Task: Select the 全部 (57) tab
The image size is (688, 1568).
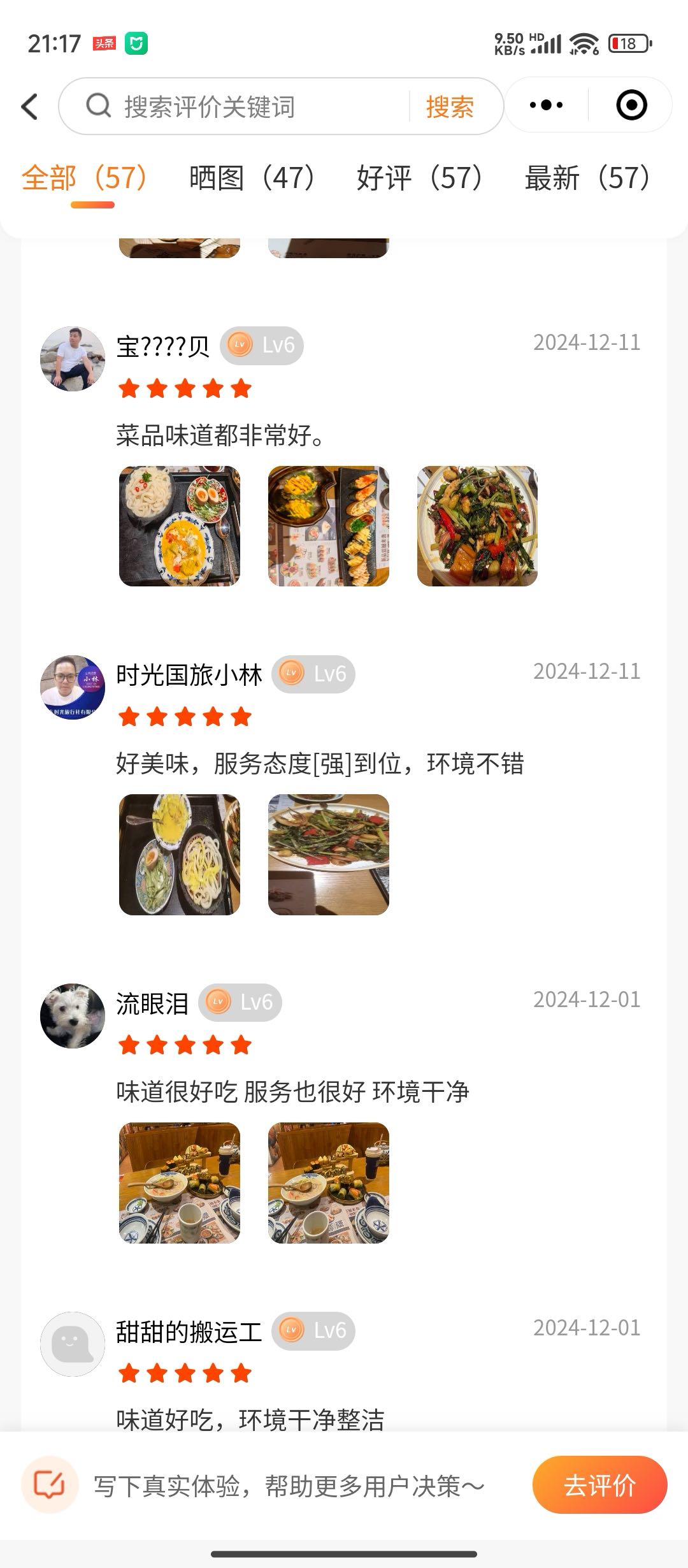Action: 85,178
